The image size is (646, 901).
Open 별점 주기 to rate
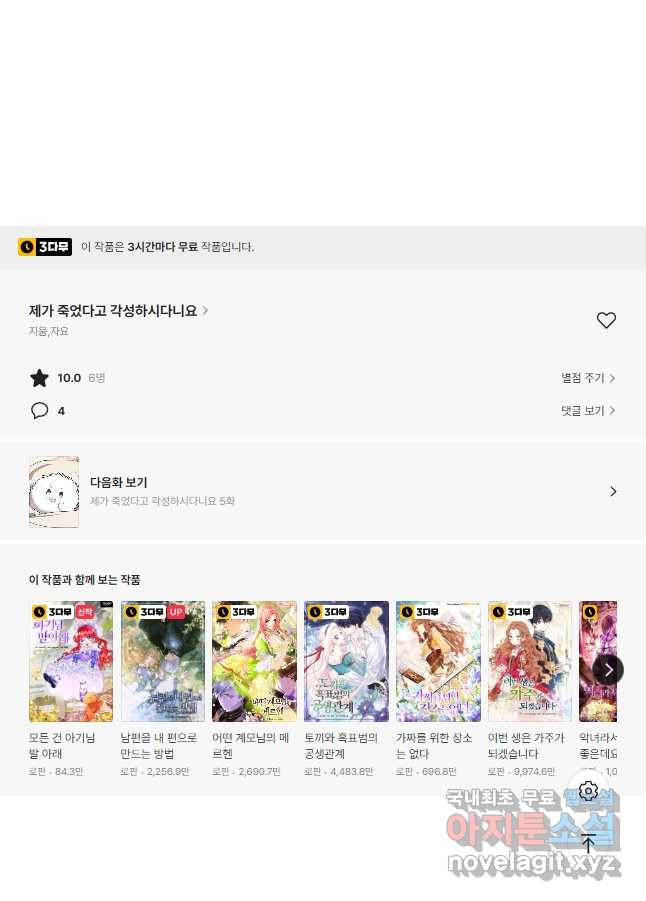pos(588,378)
